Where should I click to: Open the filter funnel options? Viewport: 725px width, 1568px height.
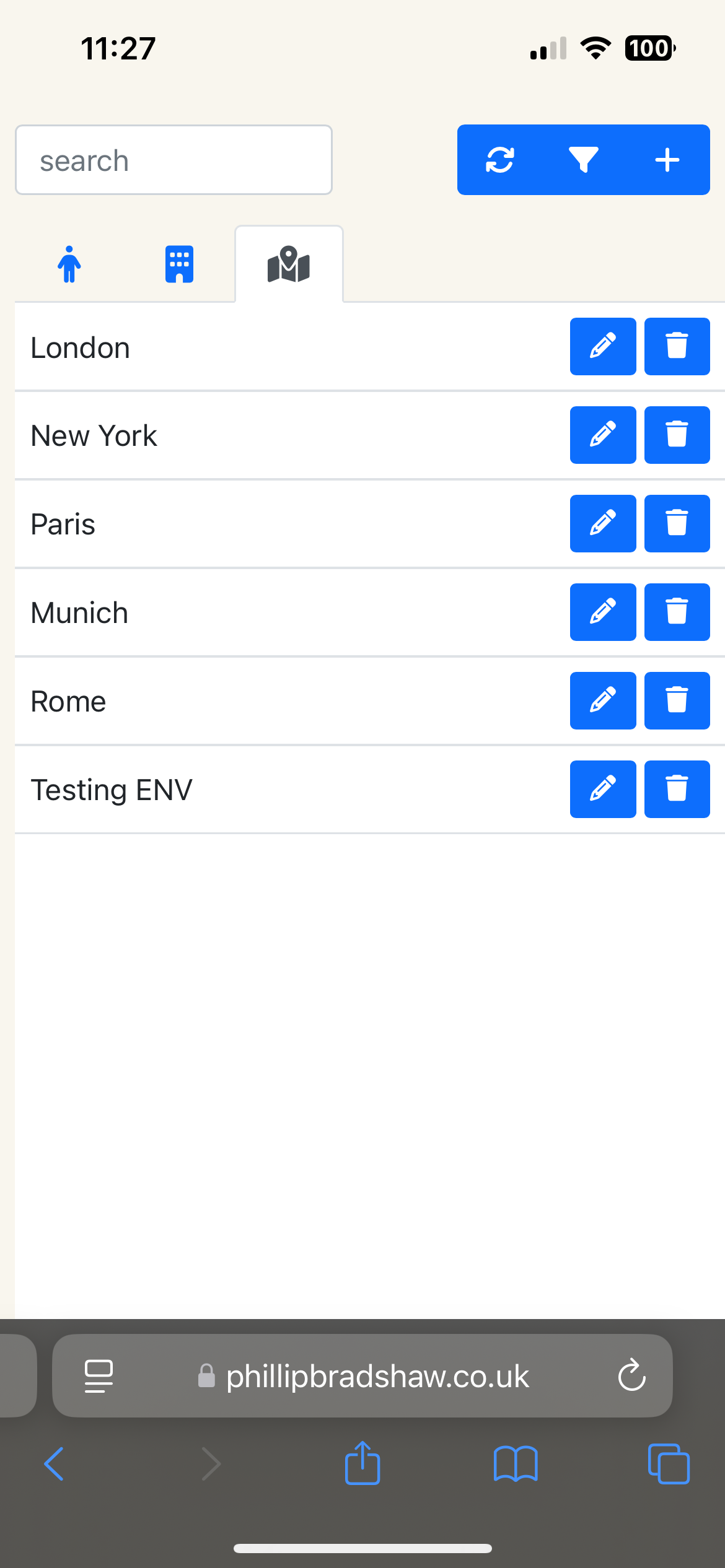[x=583, y=160]
